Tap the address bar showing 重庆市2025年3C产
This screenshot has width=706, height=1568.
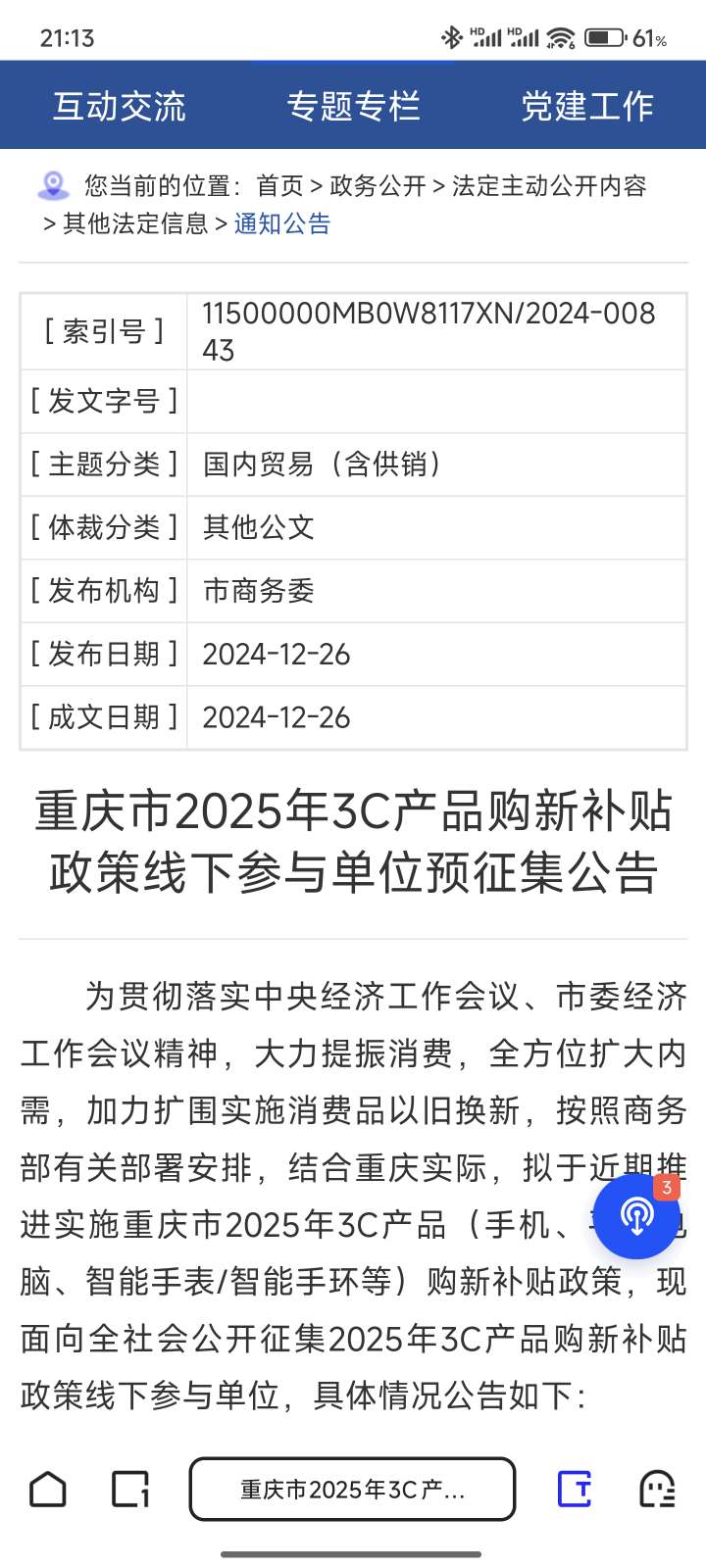pos(352,1490)
